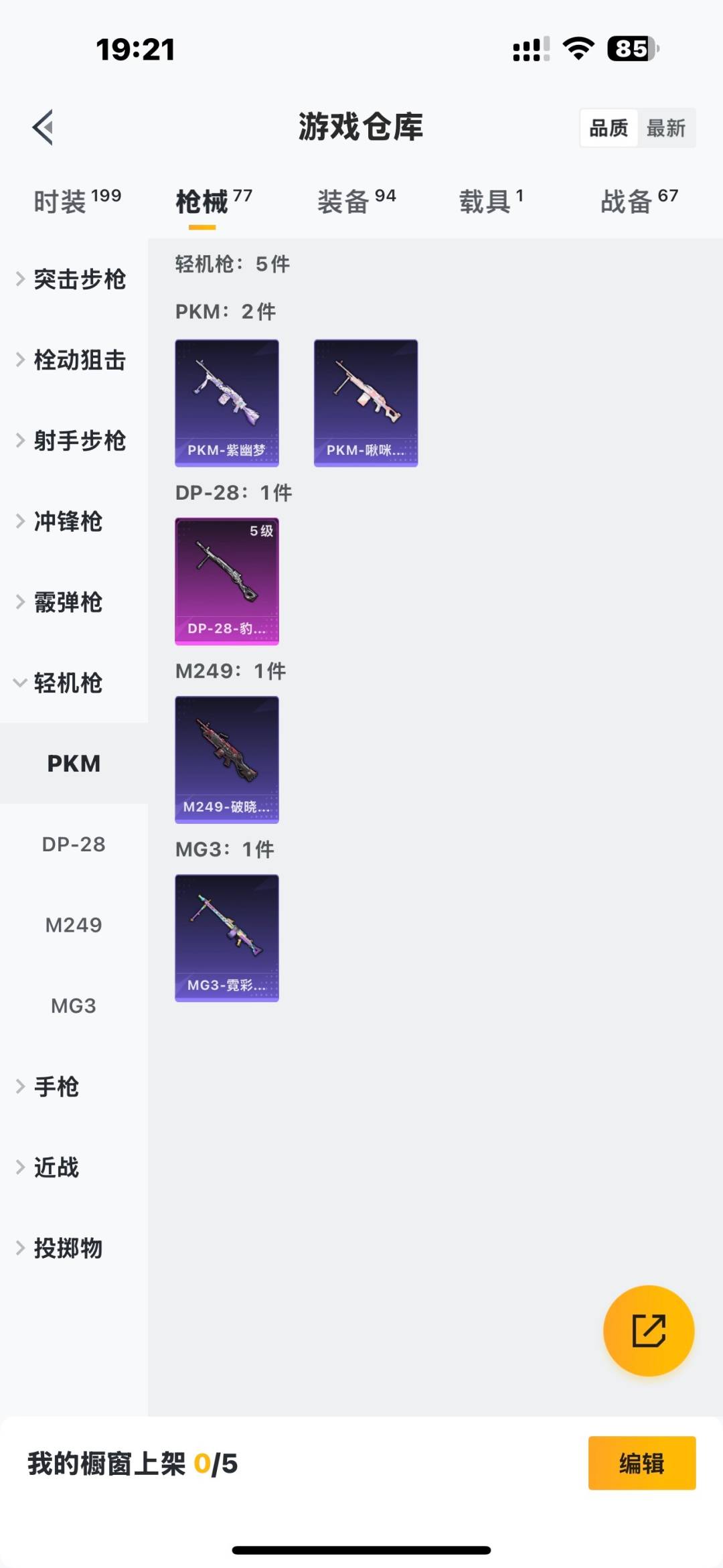Open the level 5 DP-28-豹 skin card
723x1568 pixels.
pos(227,581)
